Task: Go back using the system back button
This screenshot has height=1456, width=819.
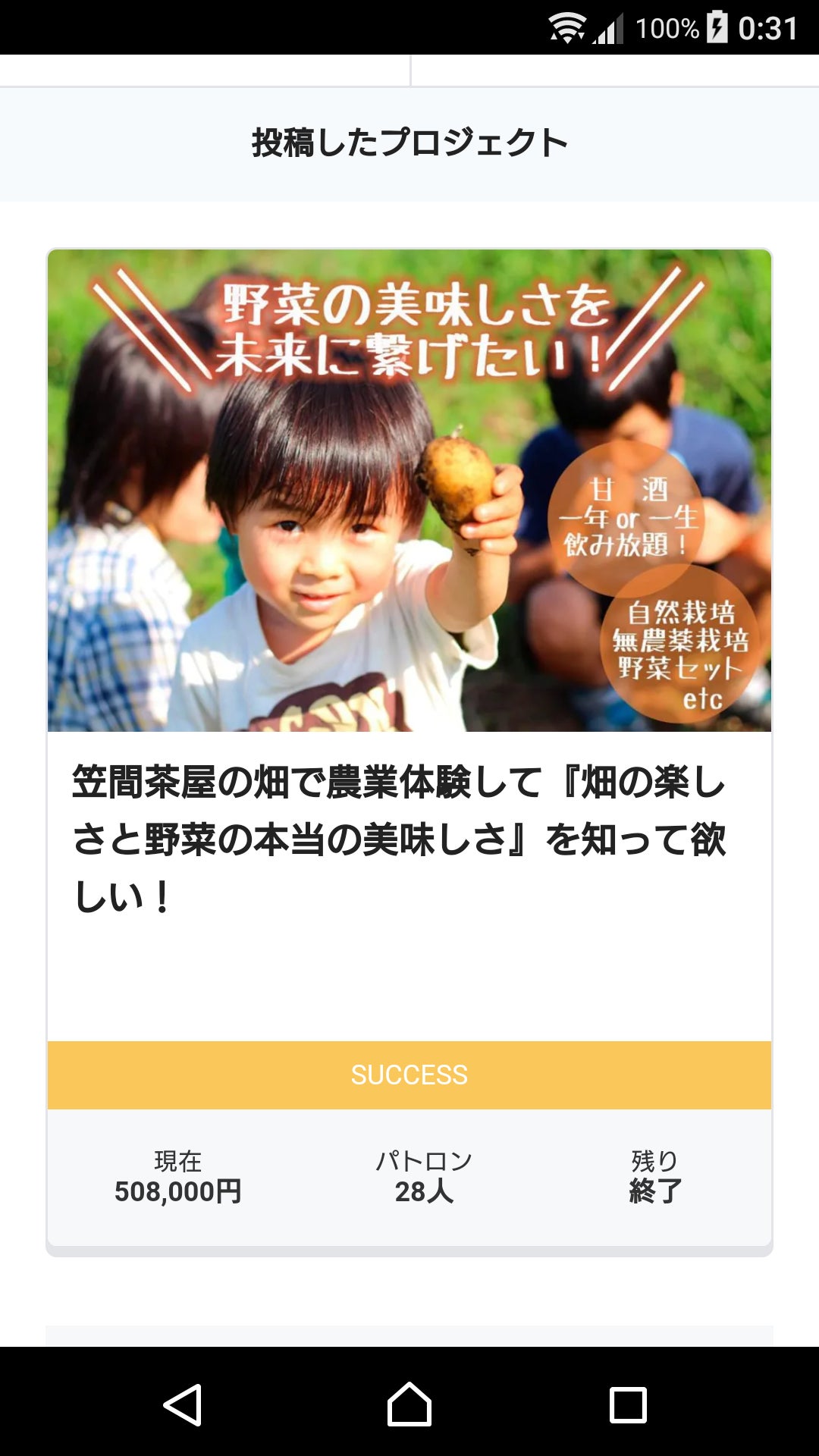Action: coord(183,1404)
